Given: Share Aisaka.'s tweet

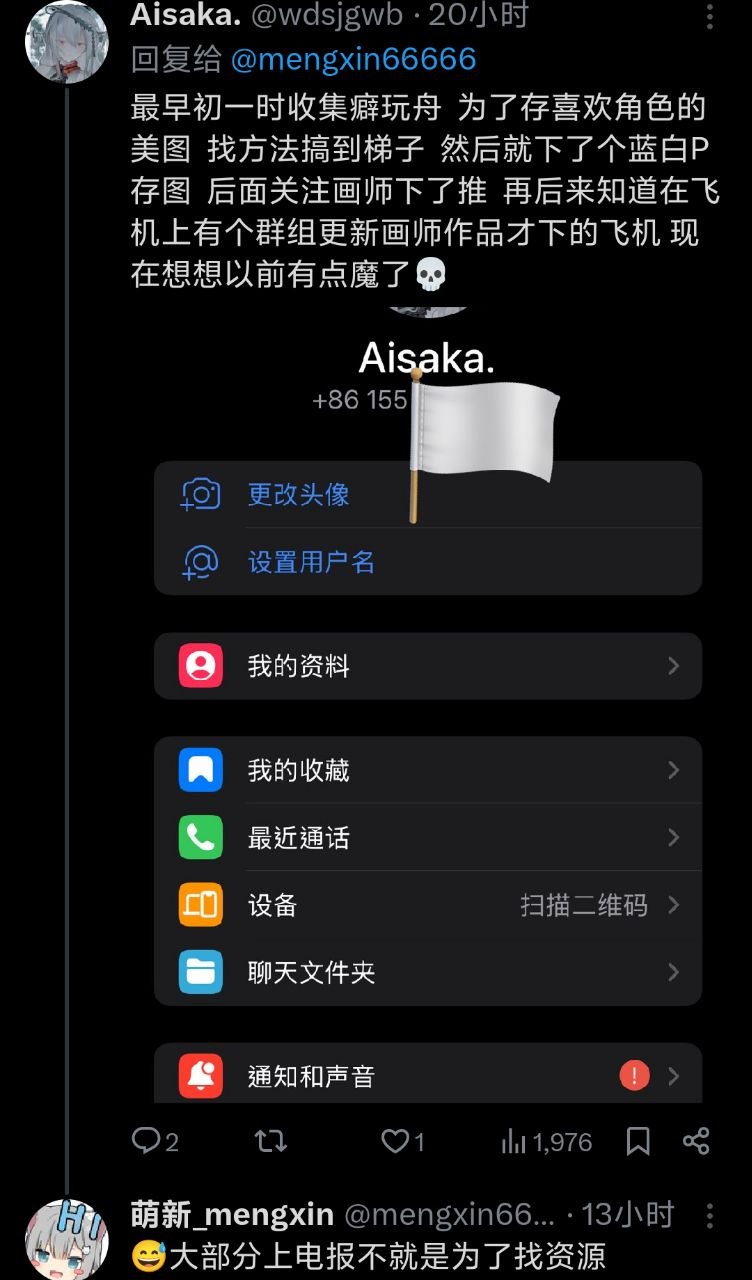Looking at the screenshot, I should (x=696, y=1141).
